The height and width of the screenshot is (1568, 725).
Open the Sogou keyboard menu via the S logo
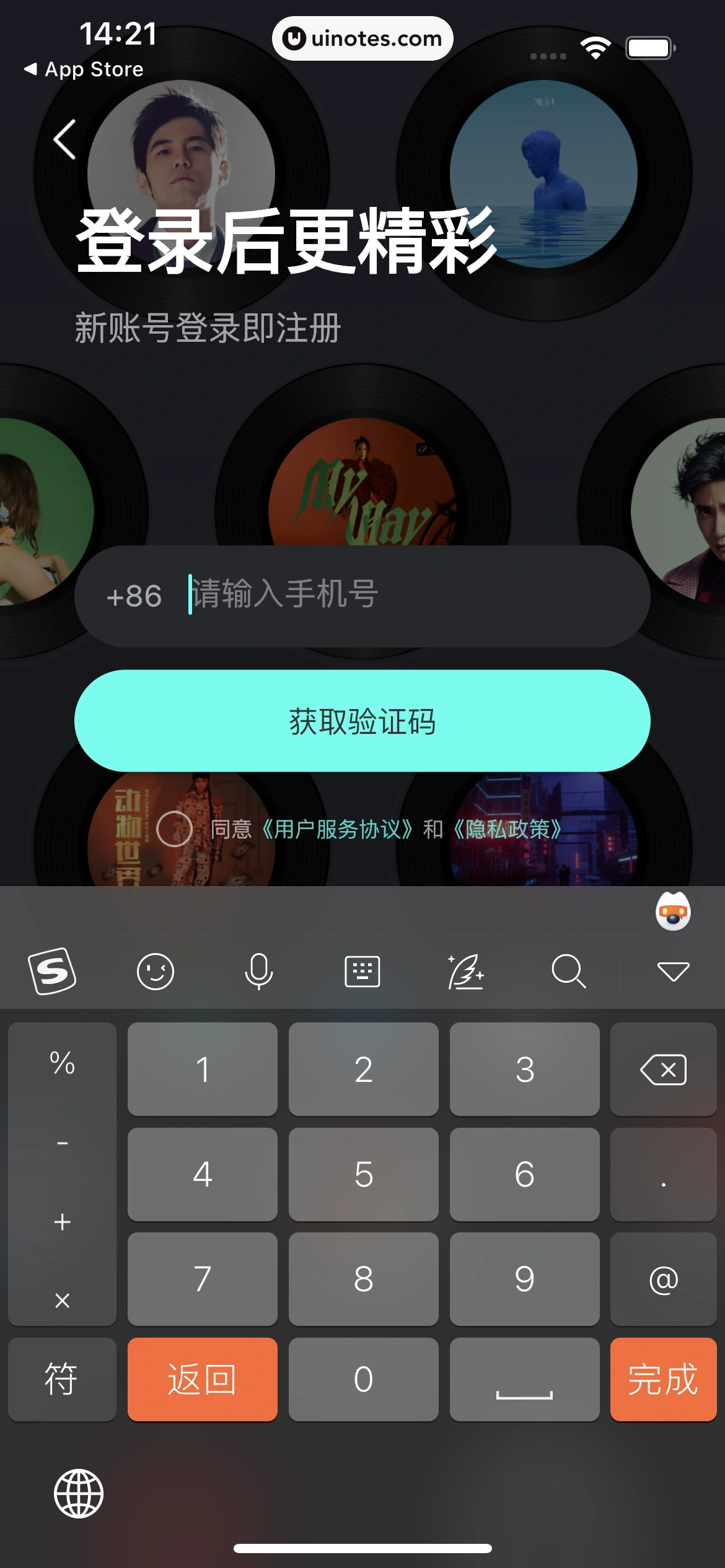click(x=53, y=971)
